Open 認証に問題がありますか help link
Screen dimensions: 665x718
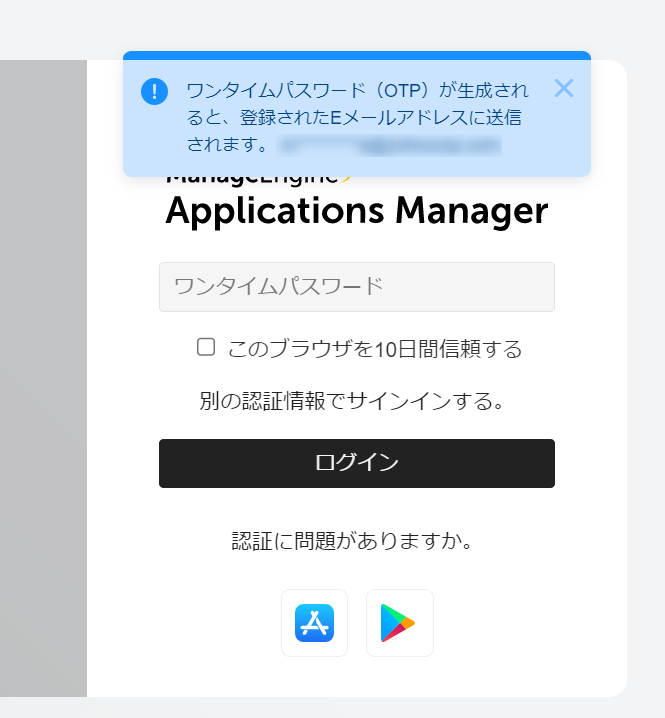(351, 542)
